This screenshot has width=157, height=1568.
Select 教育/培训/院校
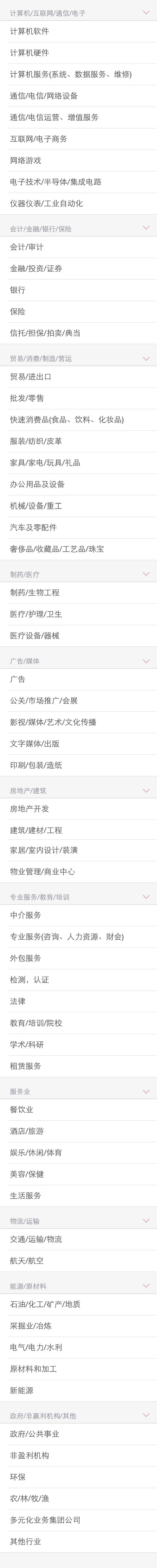click(x=36, y=1023)
